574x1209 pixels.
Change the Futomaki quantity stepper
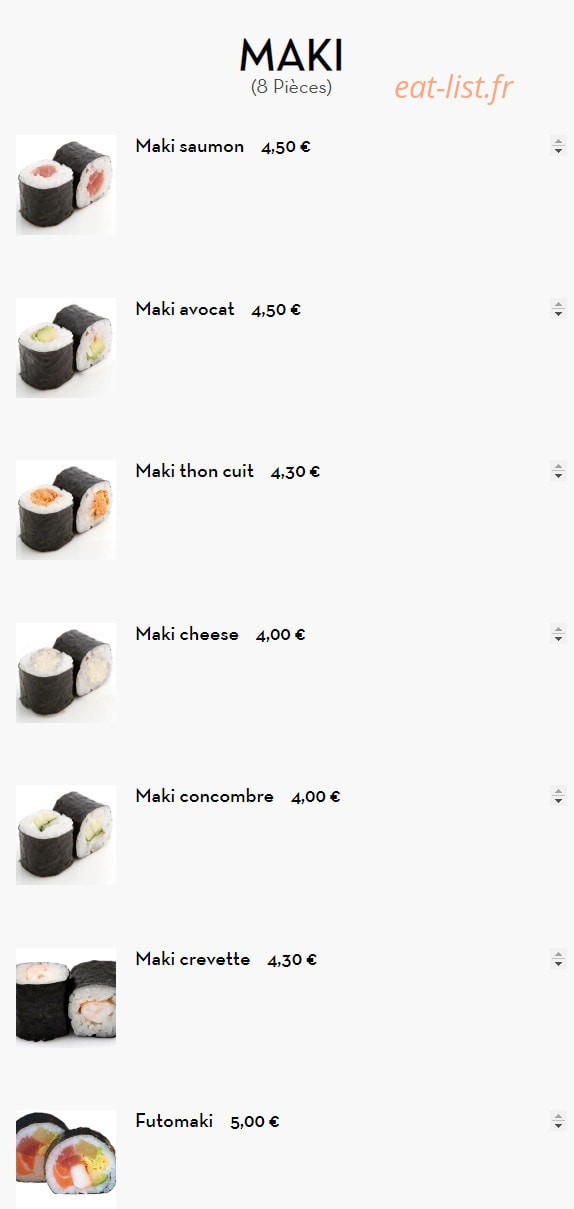tap(558, 1121)
